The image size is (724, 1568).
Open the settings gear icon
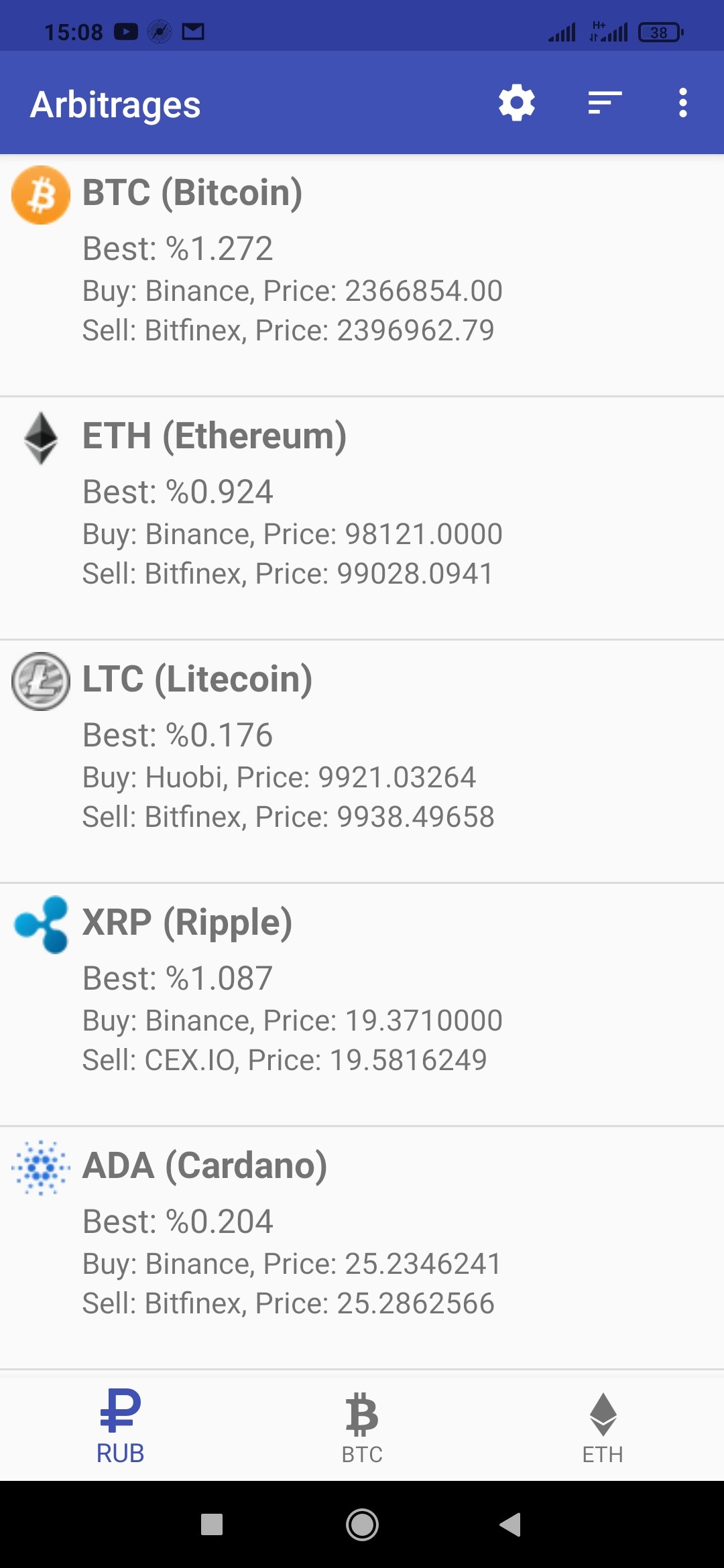(x=517, y=103)
